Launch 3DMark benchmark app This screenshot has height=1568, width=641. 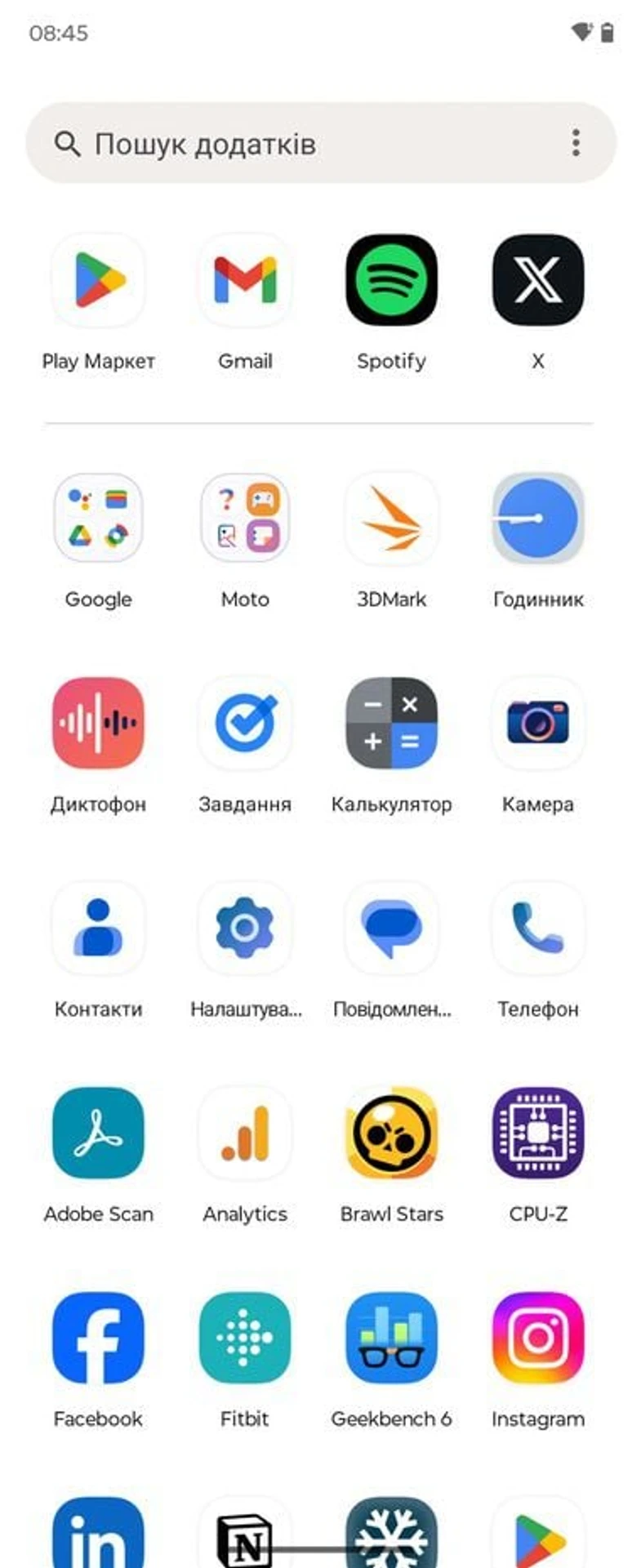[x=391, y=519]
